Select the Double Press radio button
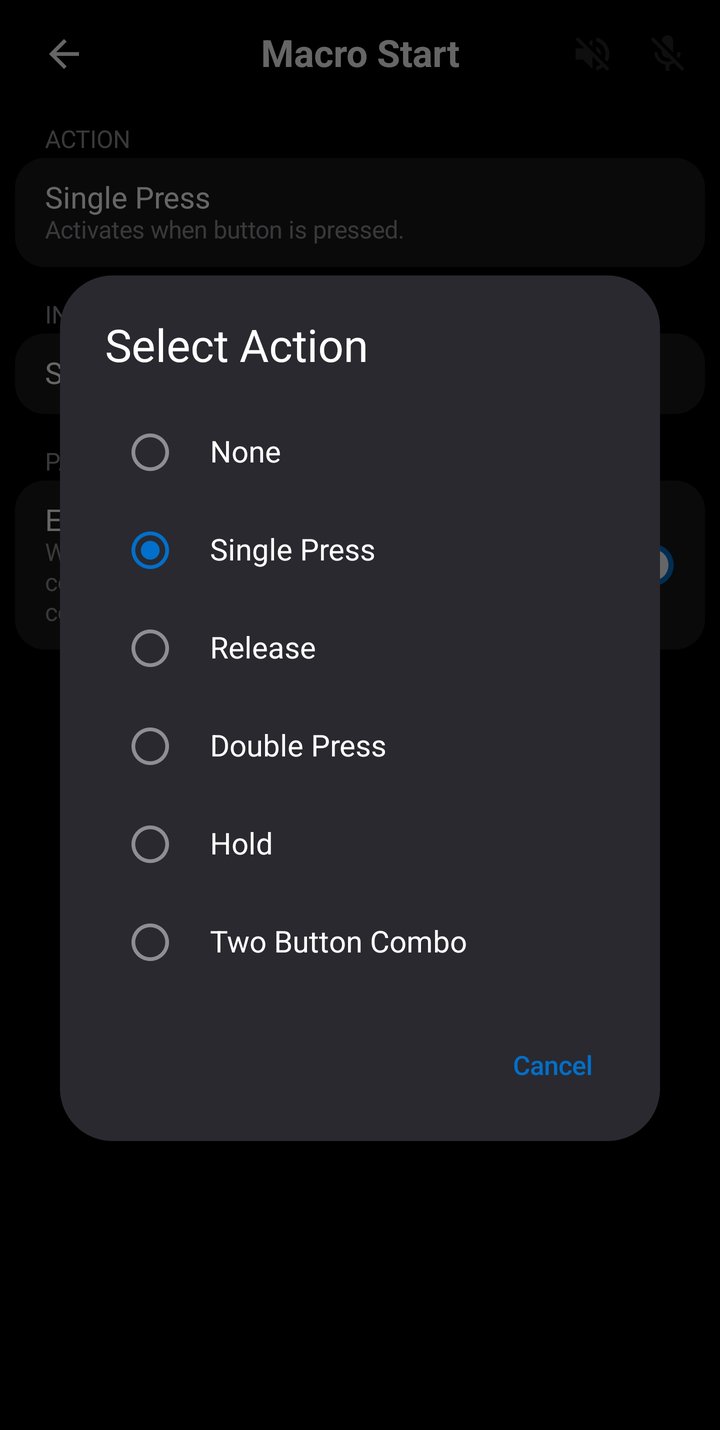720x1430 pixels. click(150, 746)
